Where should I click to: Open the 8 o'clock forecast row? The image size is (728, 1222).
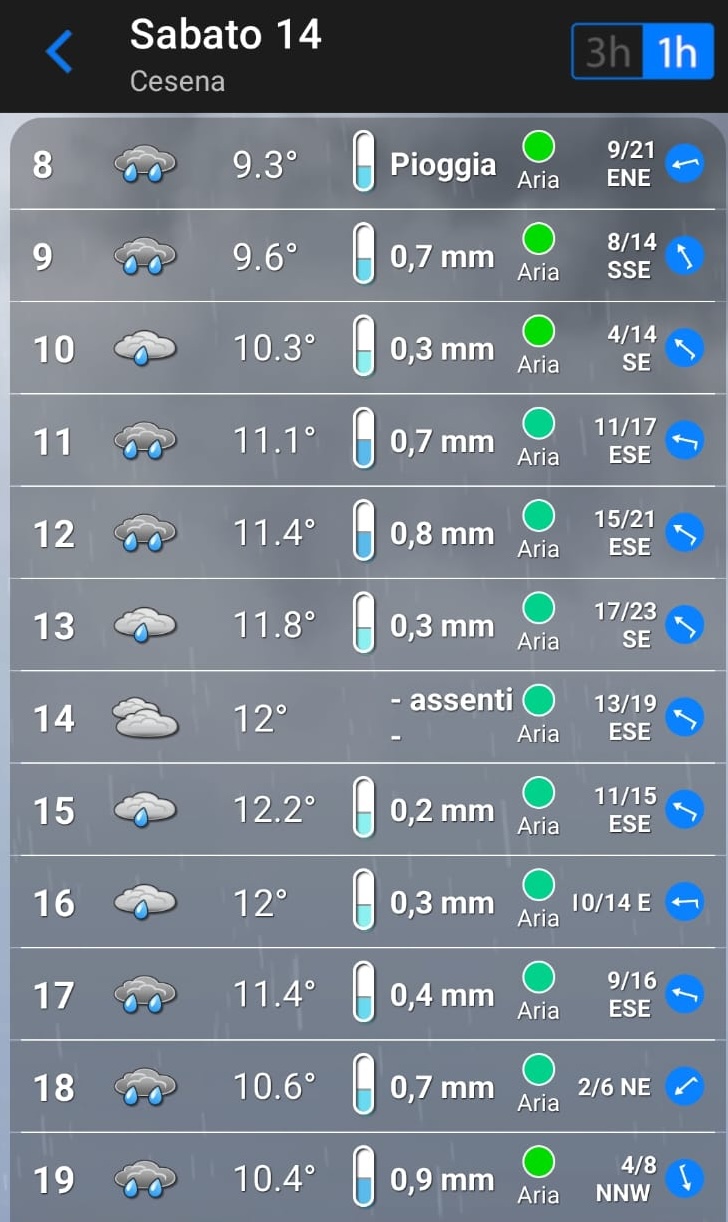(x=364, y=163)
